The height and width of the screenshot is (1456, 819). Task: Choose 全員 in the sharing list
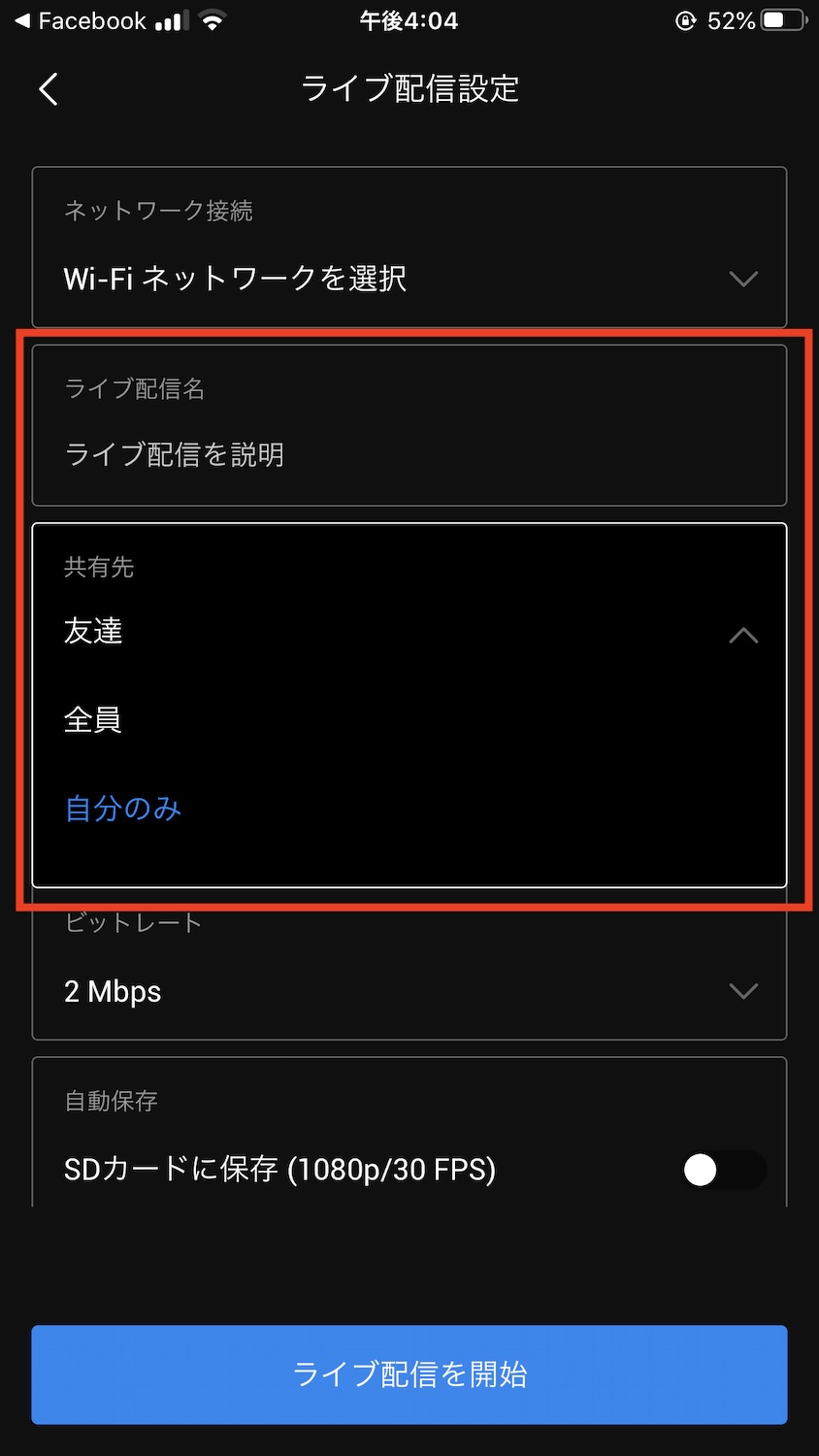(x=93, y=719)
